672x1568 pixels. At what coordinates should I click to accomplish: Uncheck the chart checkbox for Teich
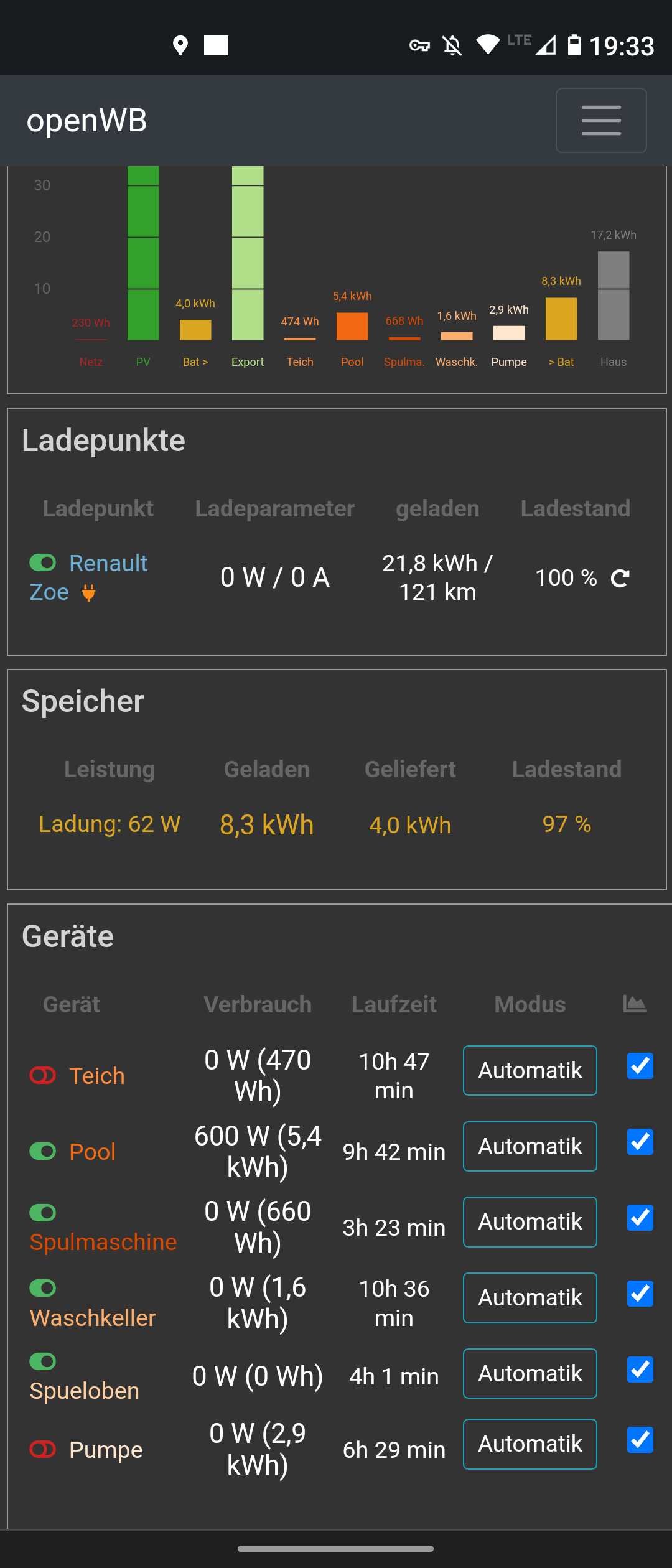(640, 1066)
